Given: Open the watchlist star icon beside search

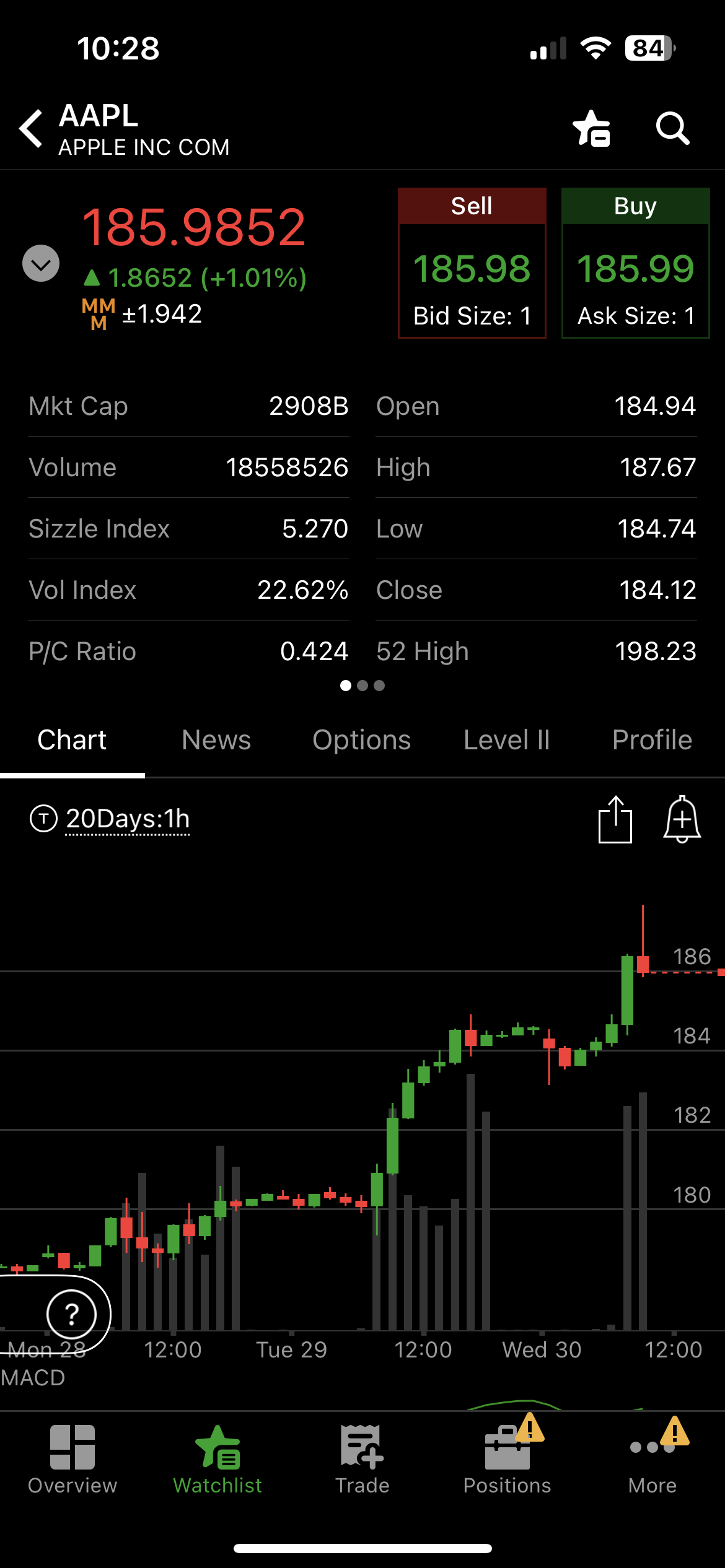Looking at the screenshot, I should 592,128.
